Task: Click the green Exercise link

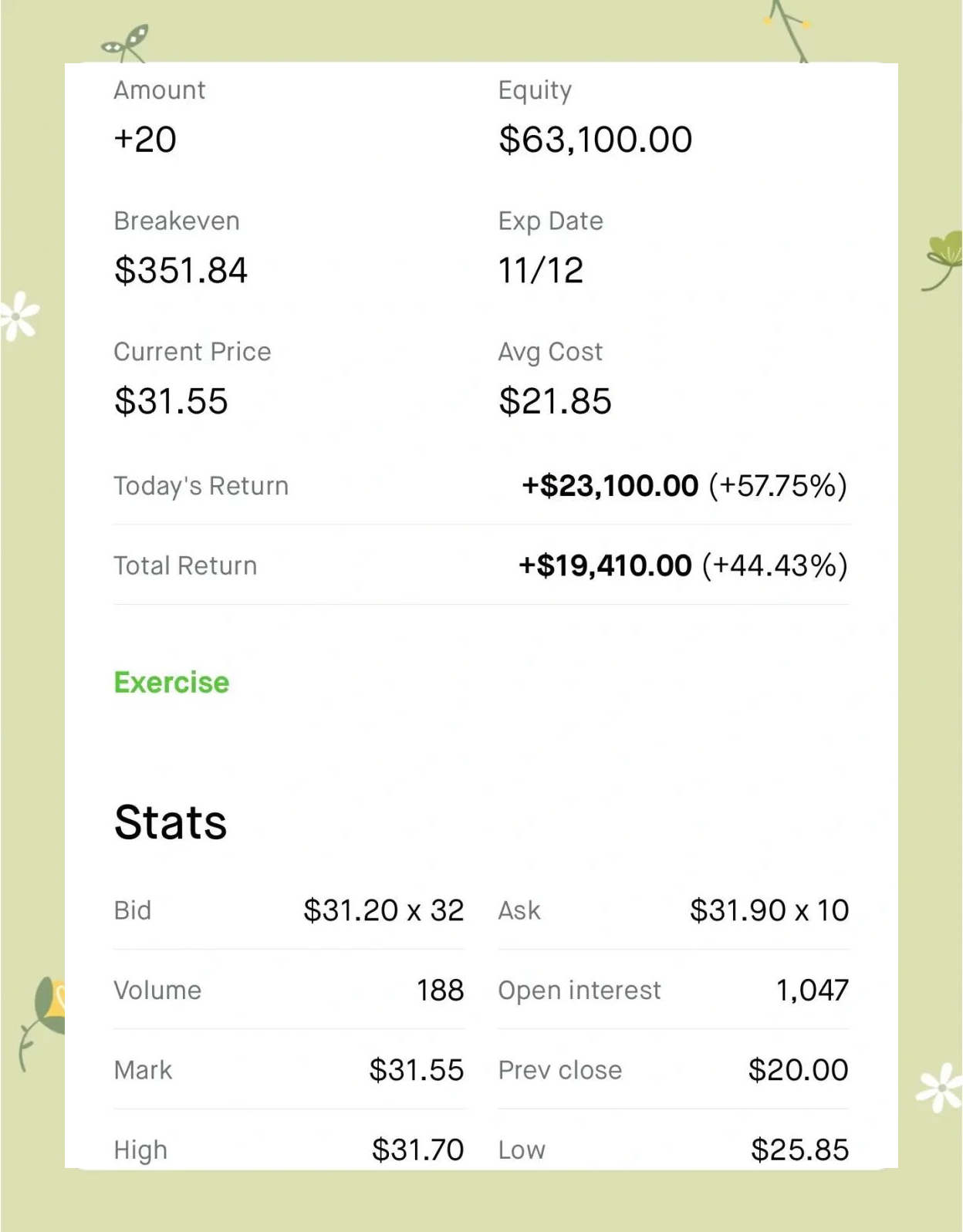Action: point(171,682)
